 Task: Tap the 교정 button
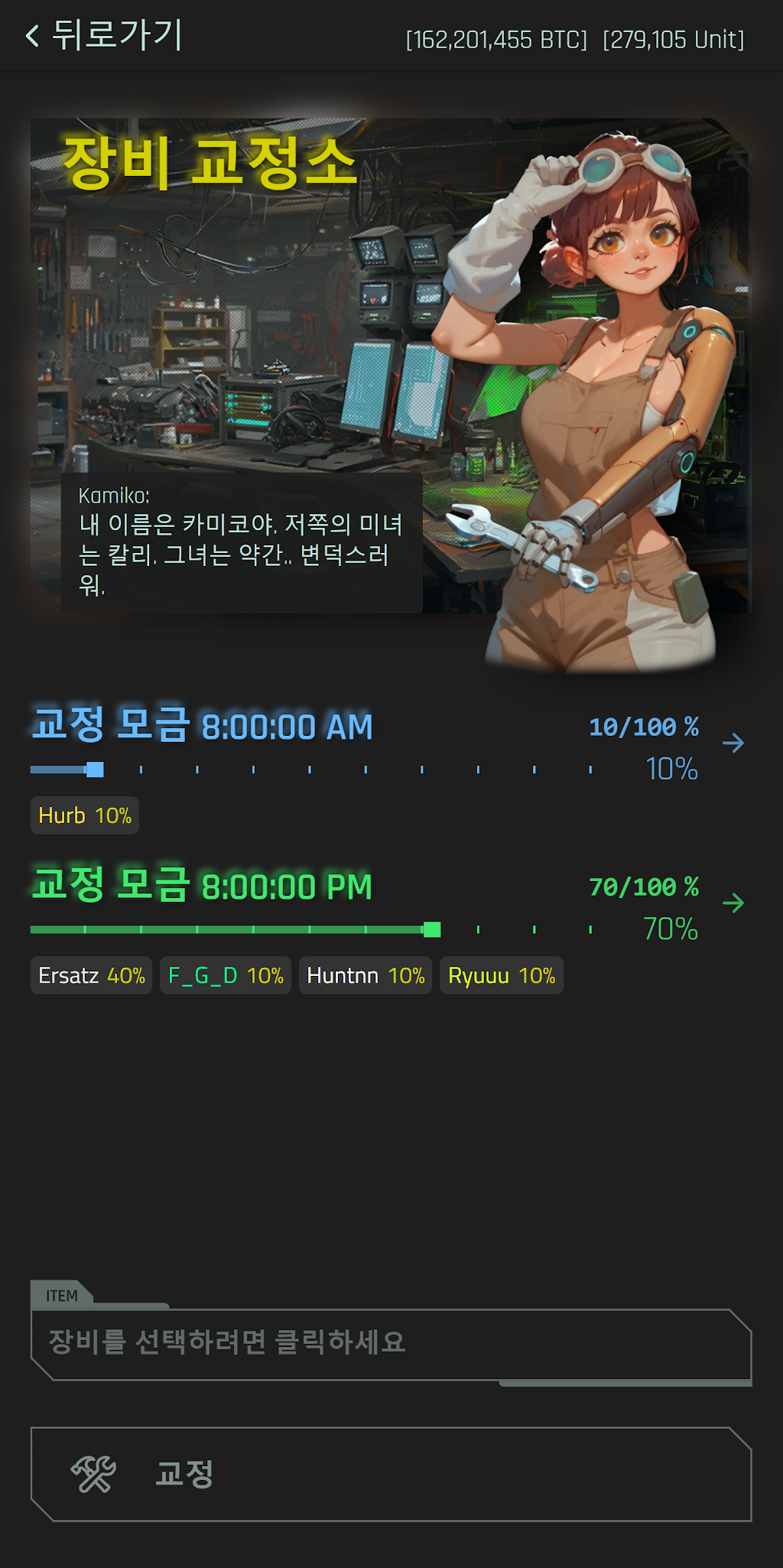(391, 1474)
